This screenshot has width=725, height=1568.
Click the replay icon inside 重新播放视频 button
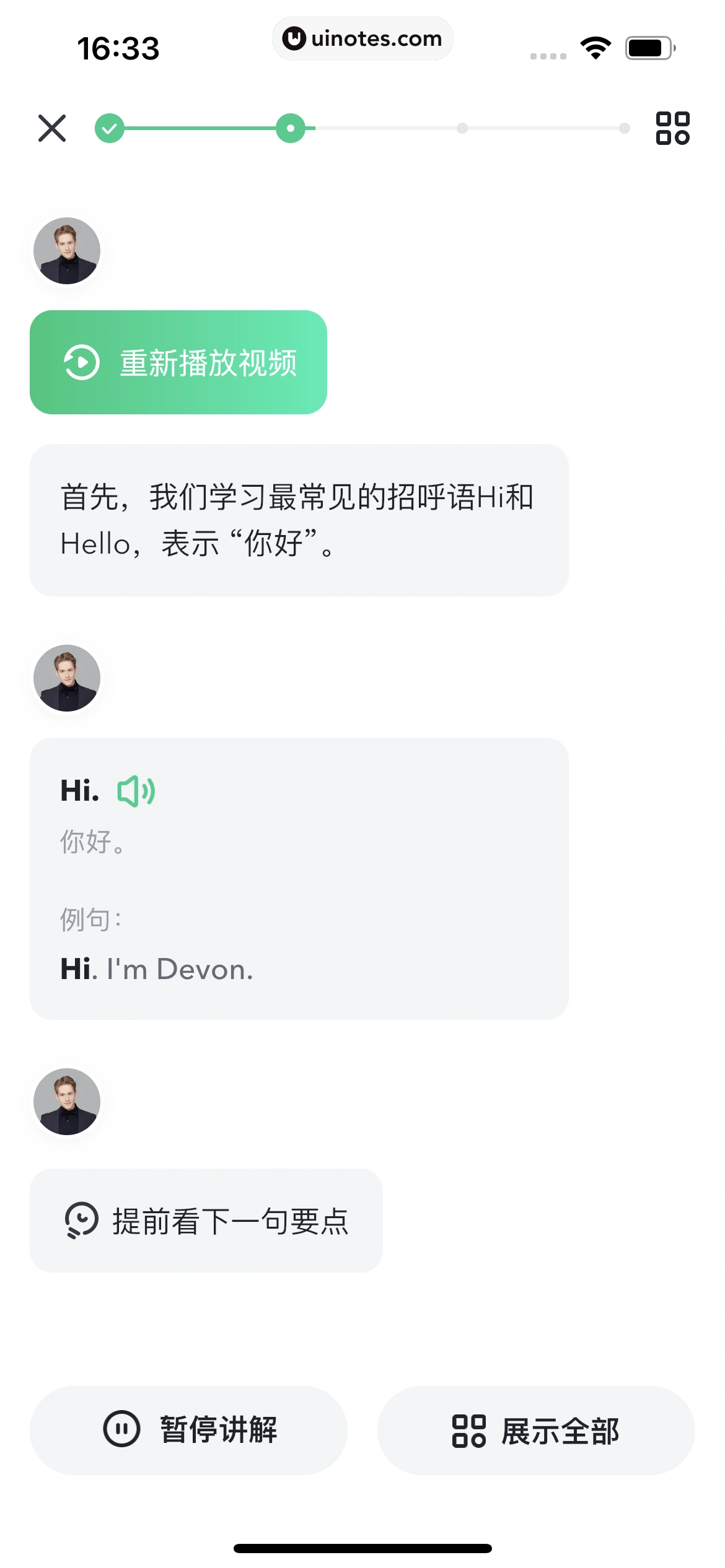point(81,364)
